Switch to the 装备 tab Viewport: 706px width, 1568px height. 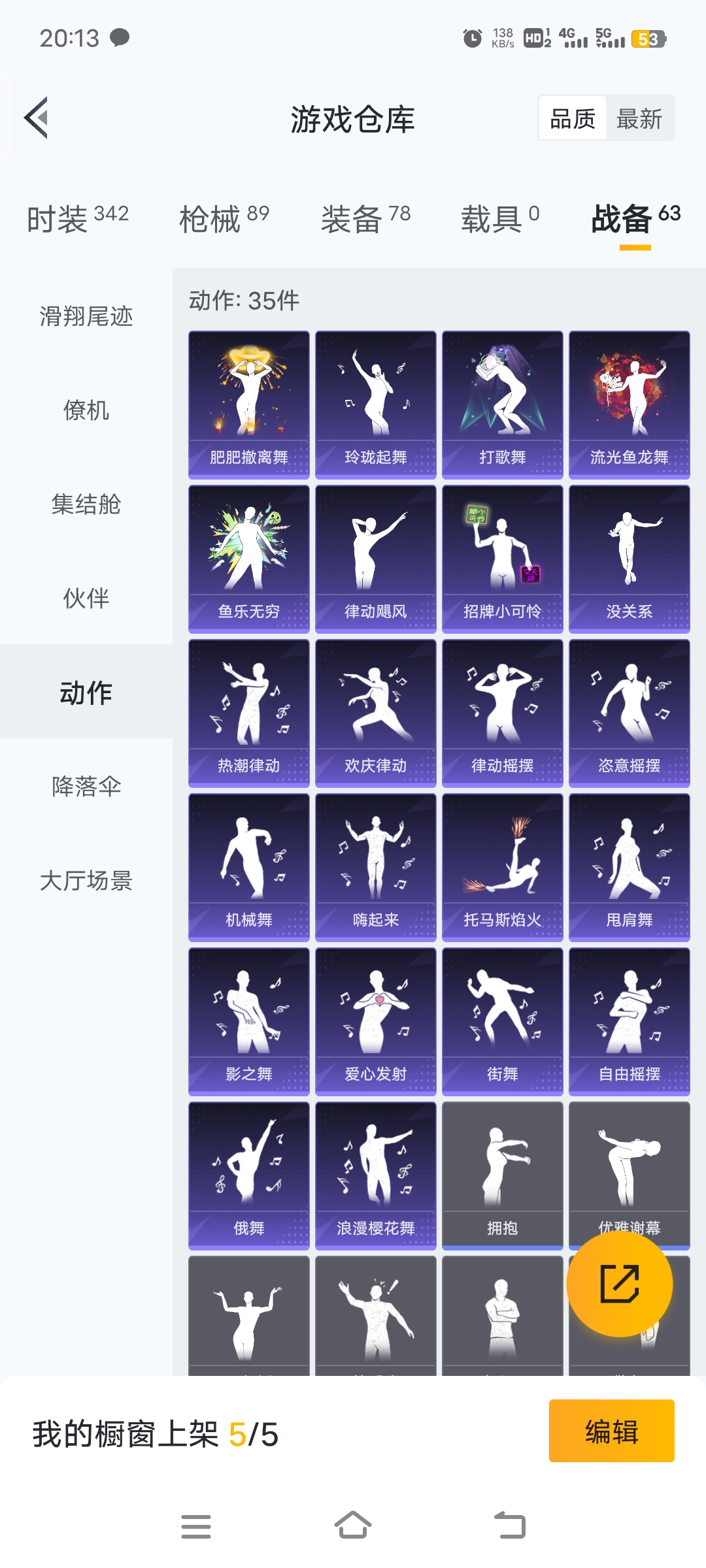[x=365, y=219]
